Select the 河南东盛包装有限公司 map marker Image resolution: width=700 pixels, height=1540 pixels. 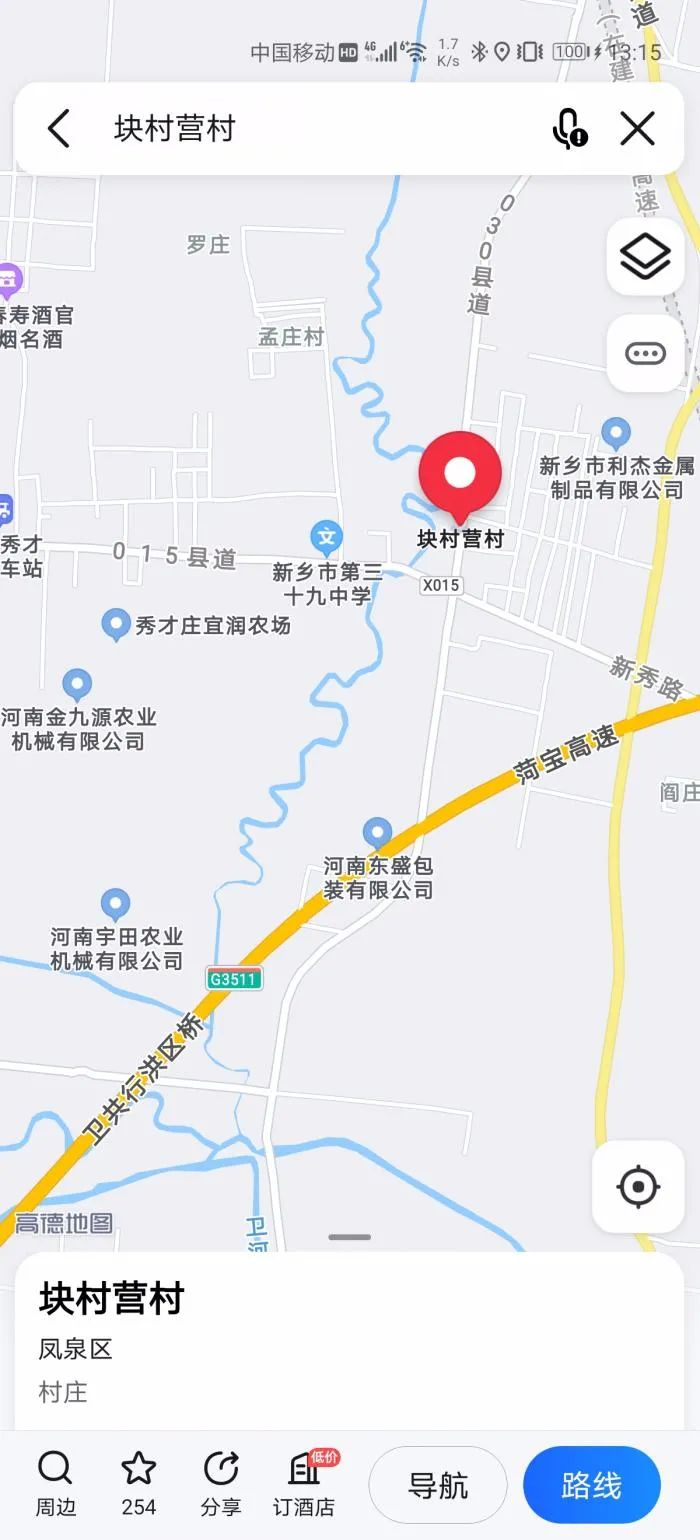pos(377,832)
